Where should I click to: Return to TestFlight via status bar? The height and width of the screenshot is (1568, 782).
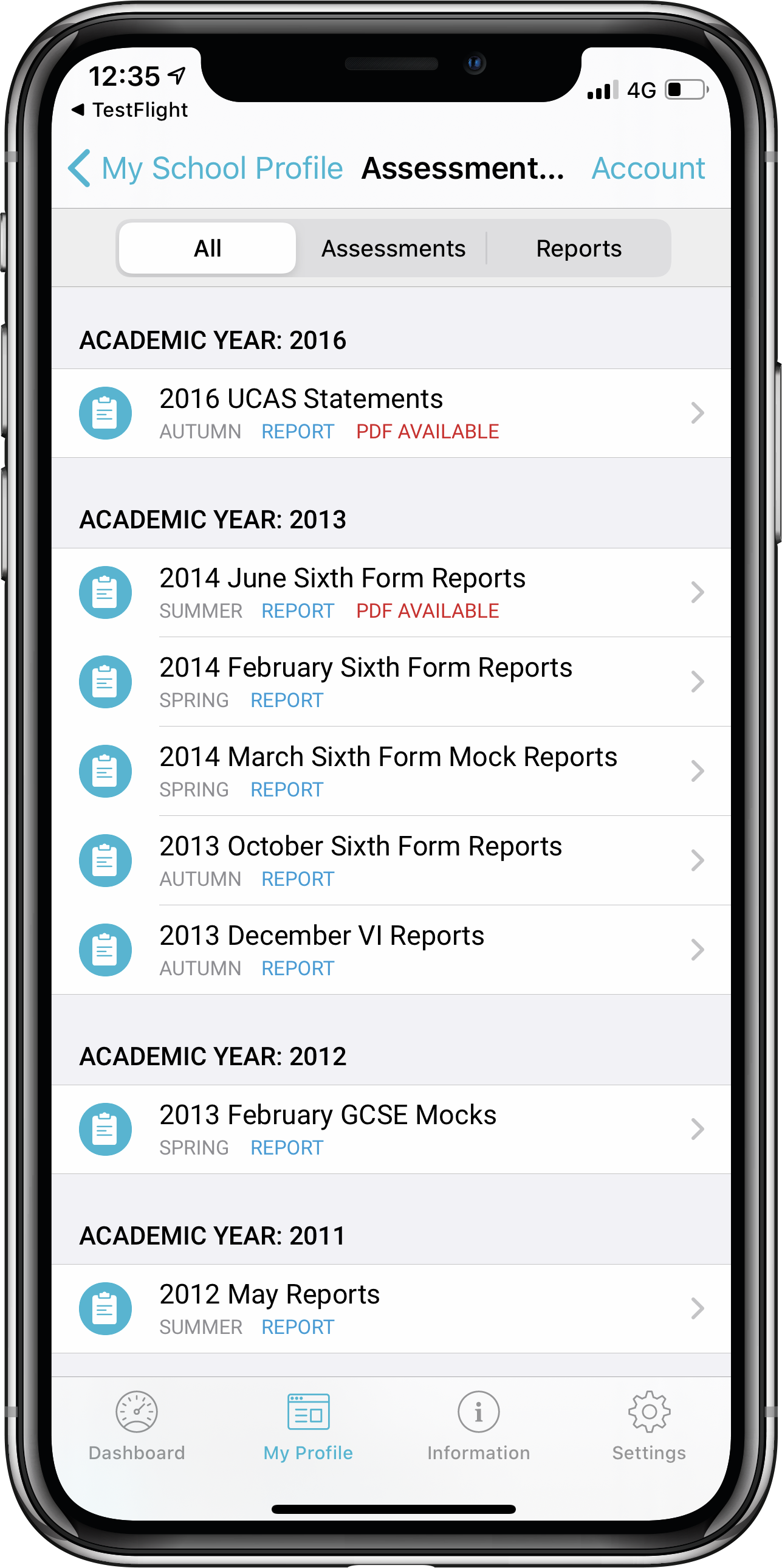click(x=129, y=109)
